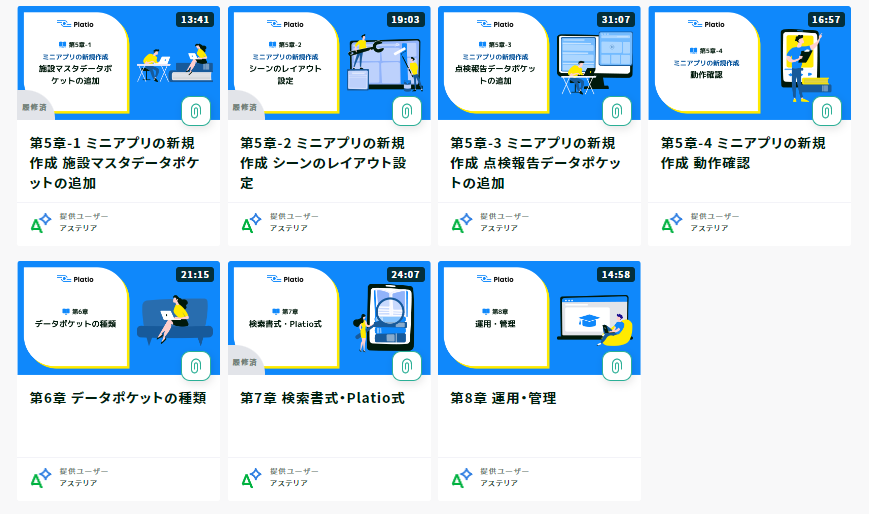Tap the attachment clip icon on 第5章-1 card
869x514 pixels.
tap(196, 111)
